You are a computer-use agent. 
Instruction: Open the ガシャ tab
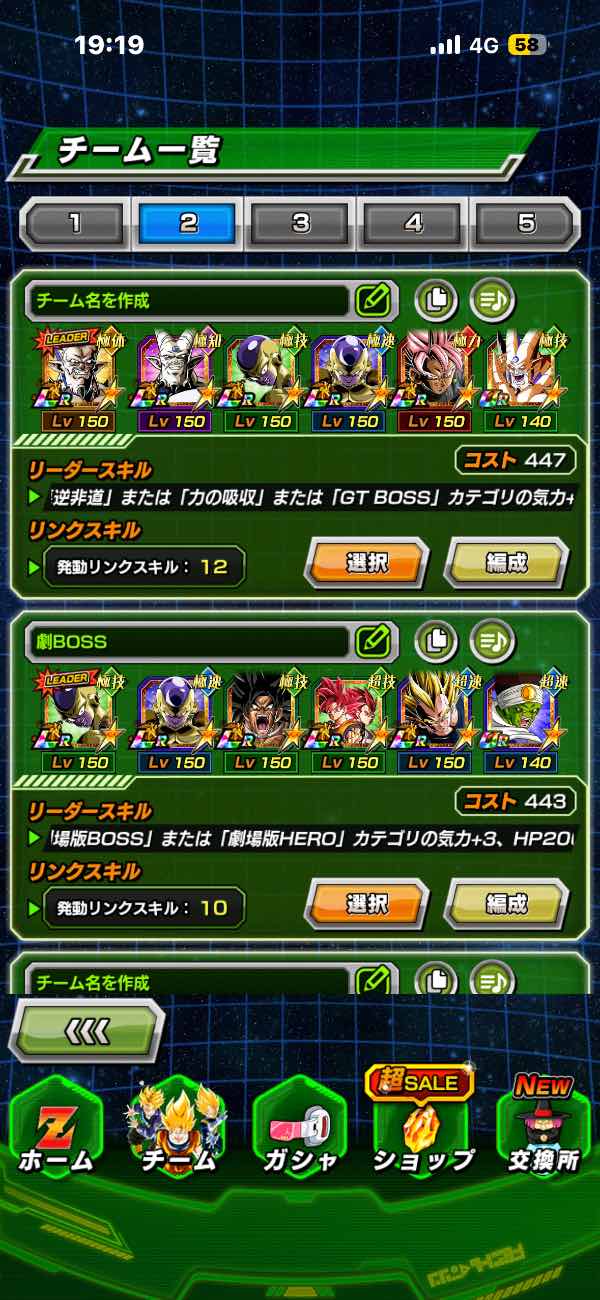coord(300,1130)
